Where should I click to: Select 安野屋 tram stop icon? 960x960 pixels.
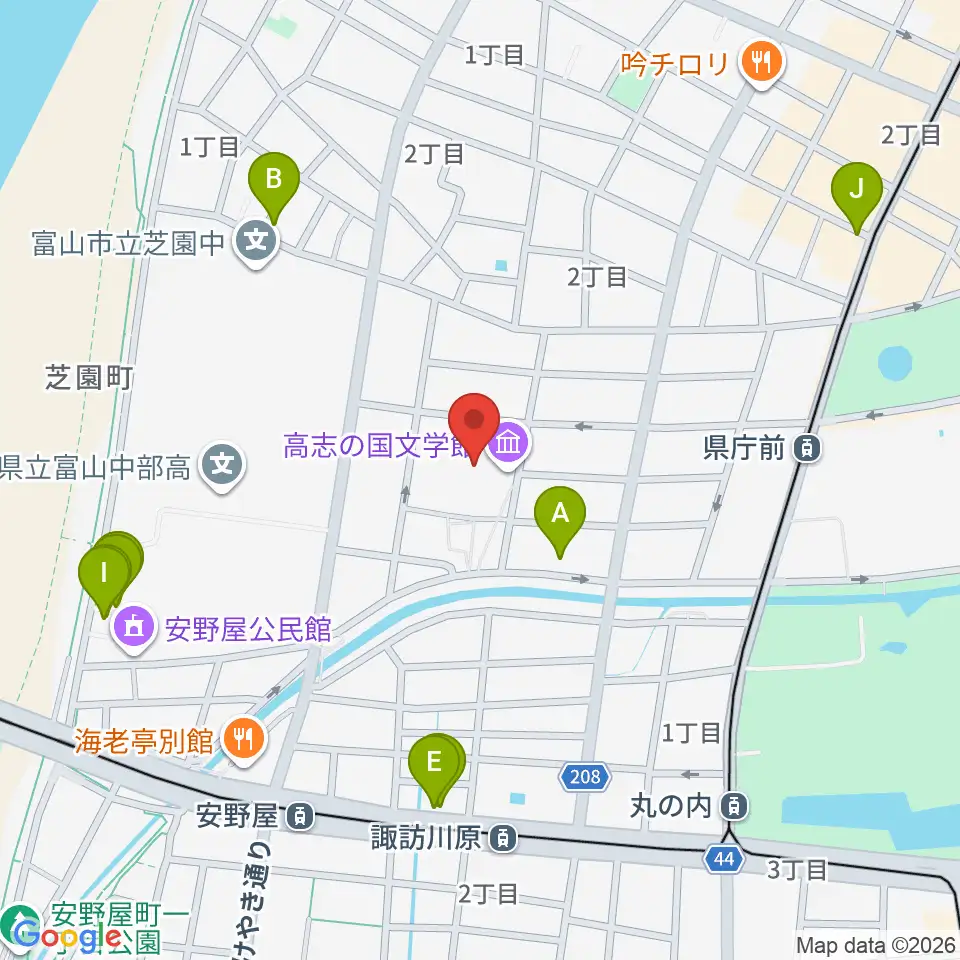click(300, 816)
